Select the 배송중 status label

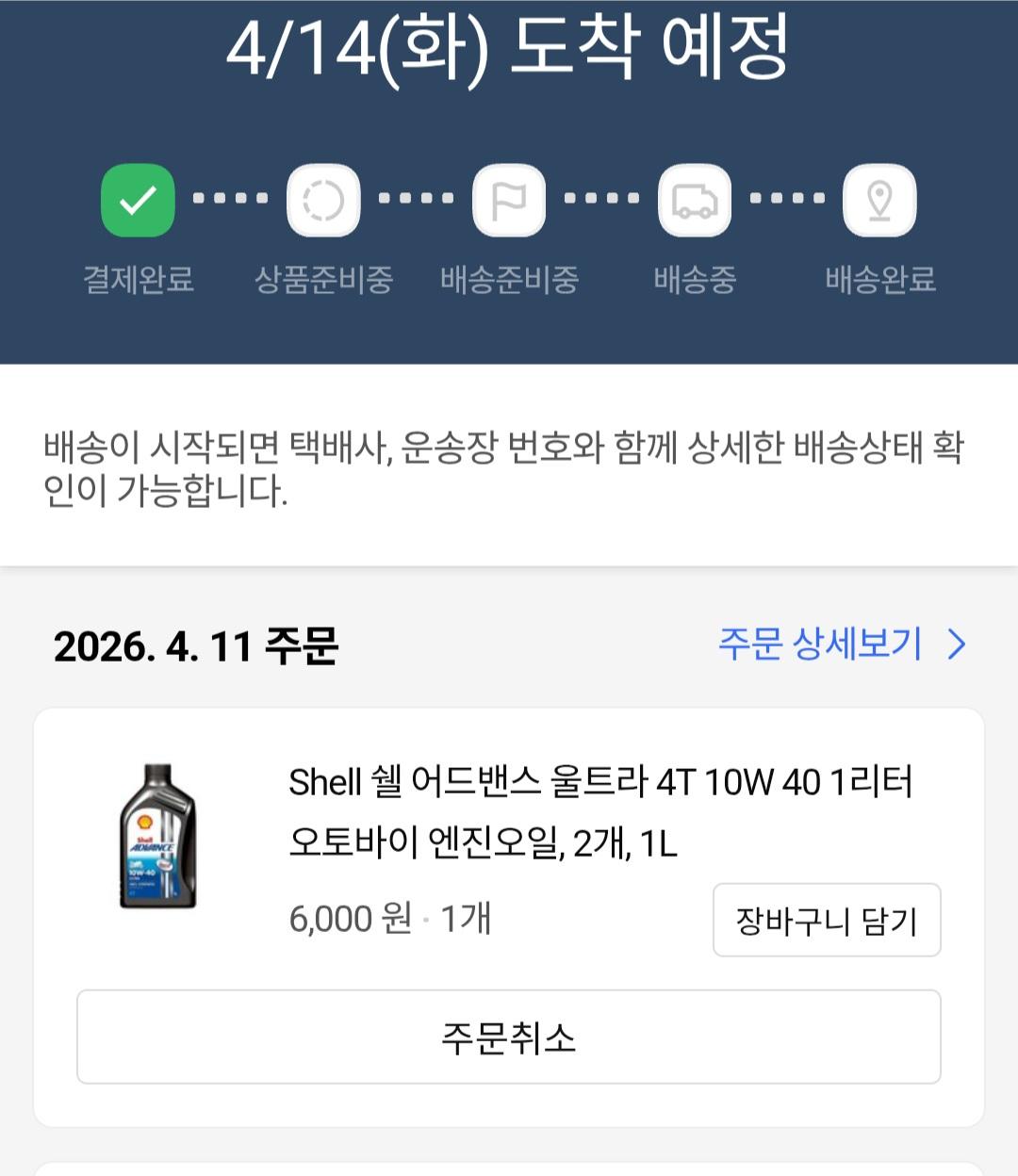pyautogui.click(x=694, y=279)
